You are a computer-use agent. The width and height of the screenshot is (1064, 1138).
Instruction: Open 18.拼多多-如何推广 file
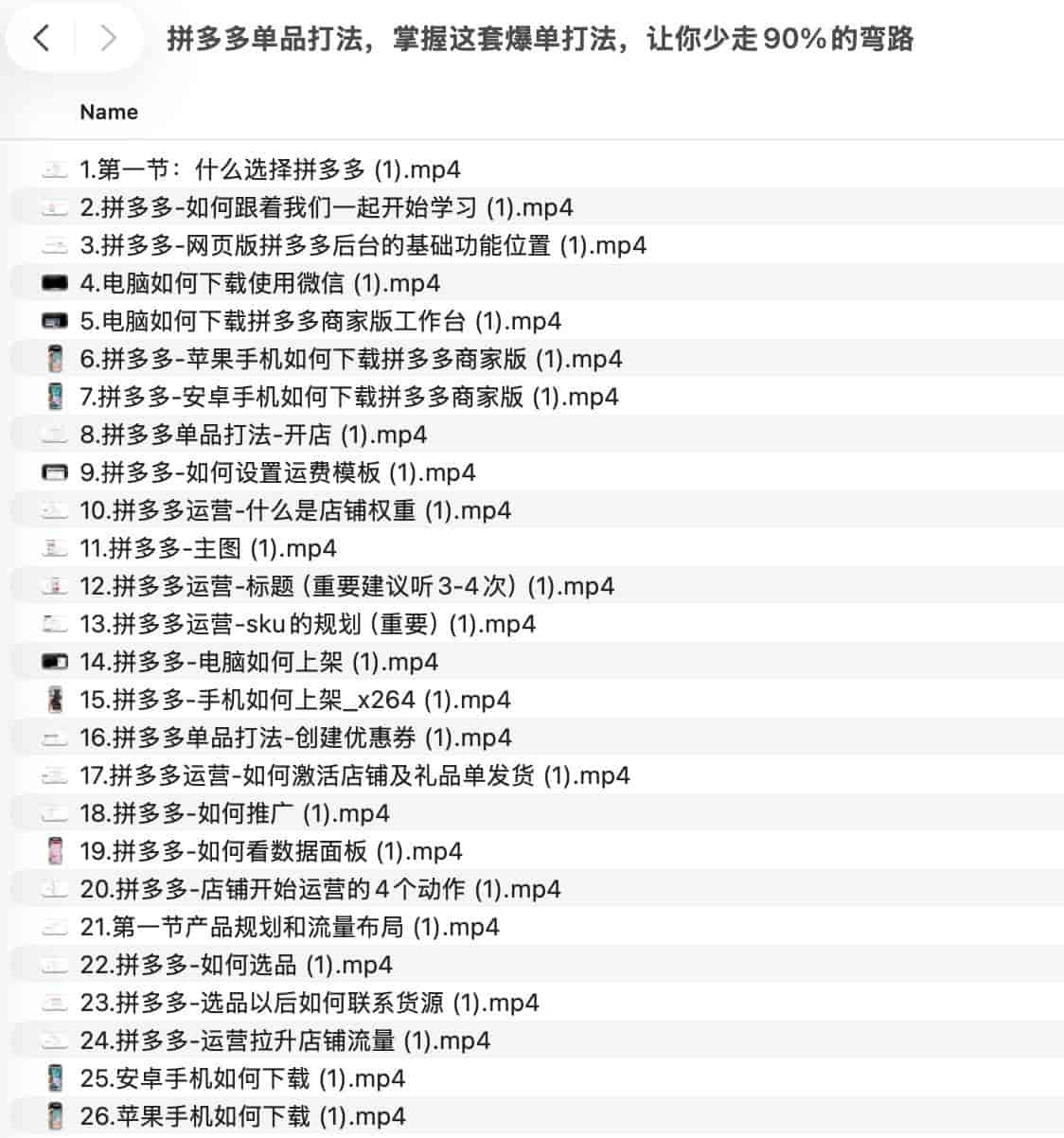click(x=234, y=814)
